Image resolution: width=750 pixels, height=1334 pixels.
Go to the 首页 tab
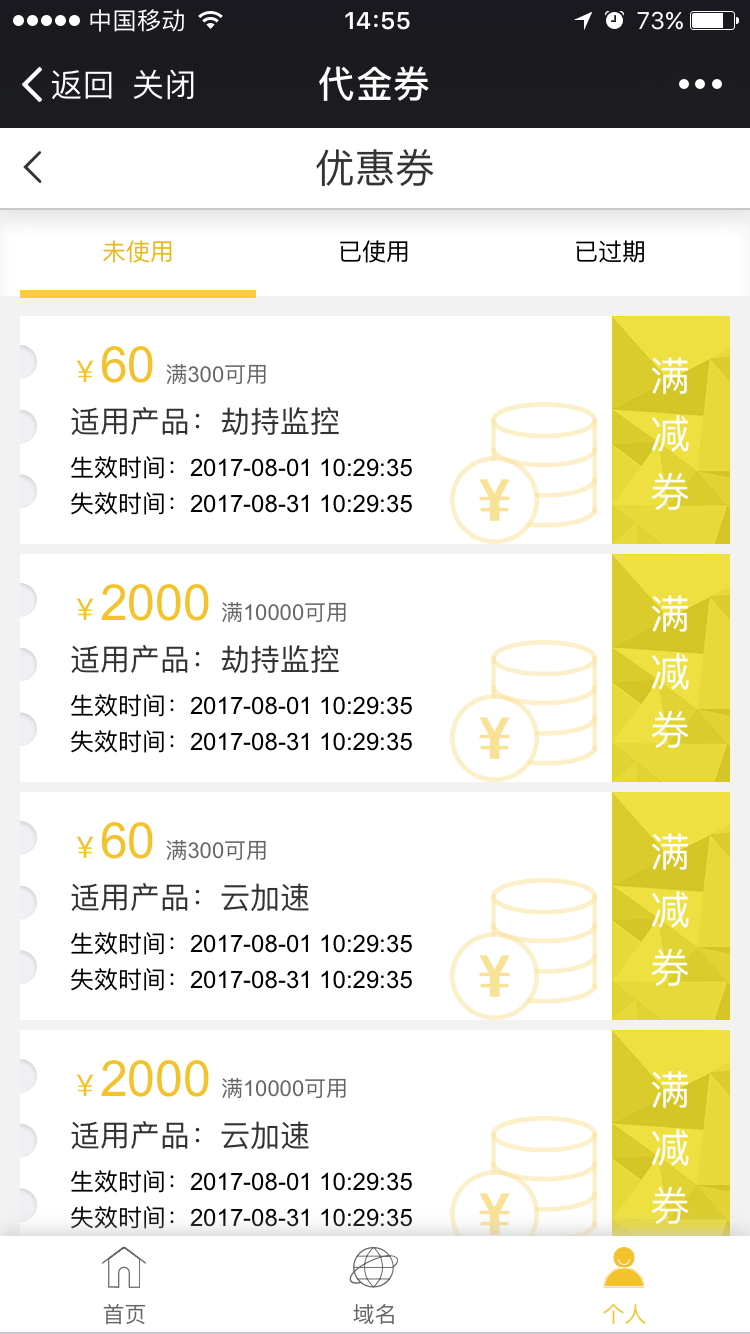click(x=125, y=1285)
